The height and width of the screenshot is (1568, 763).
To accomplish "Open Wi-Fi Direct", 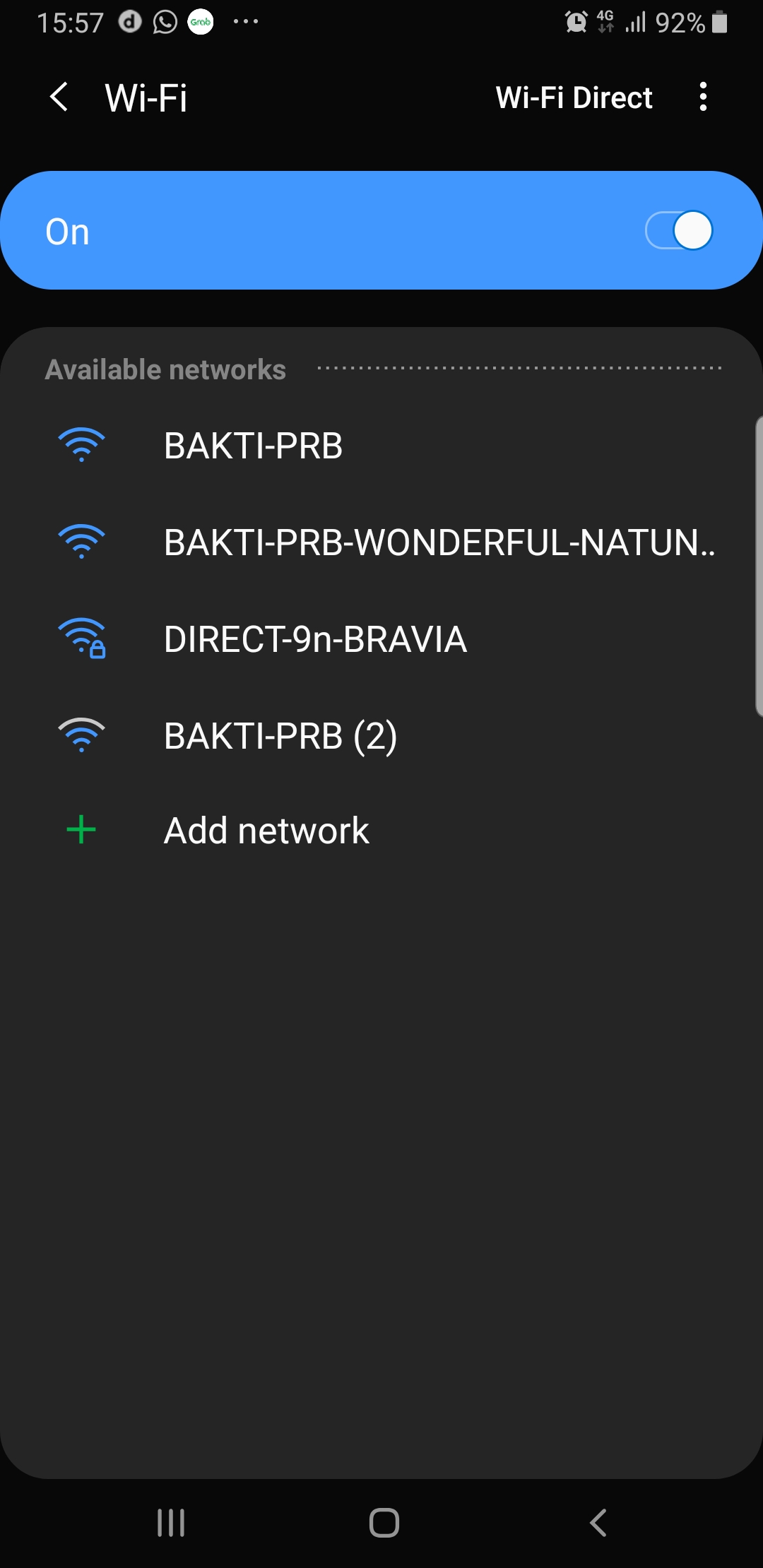I will pyautogui.click(x=574, y=97).
